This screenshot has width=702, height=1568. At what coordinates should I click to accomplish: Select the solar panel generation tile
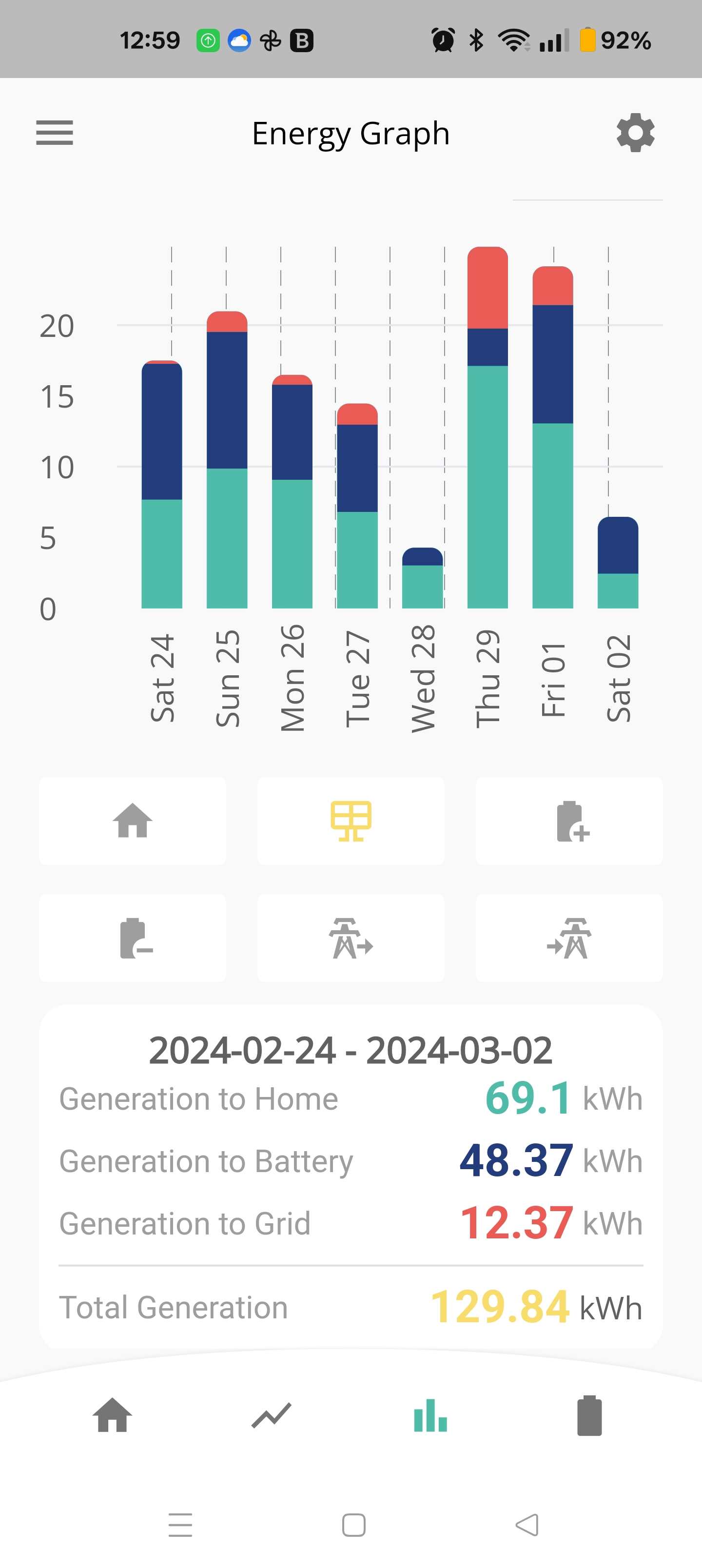coord(351,821)
